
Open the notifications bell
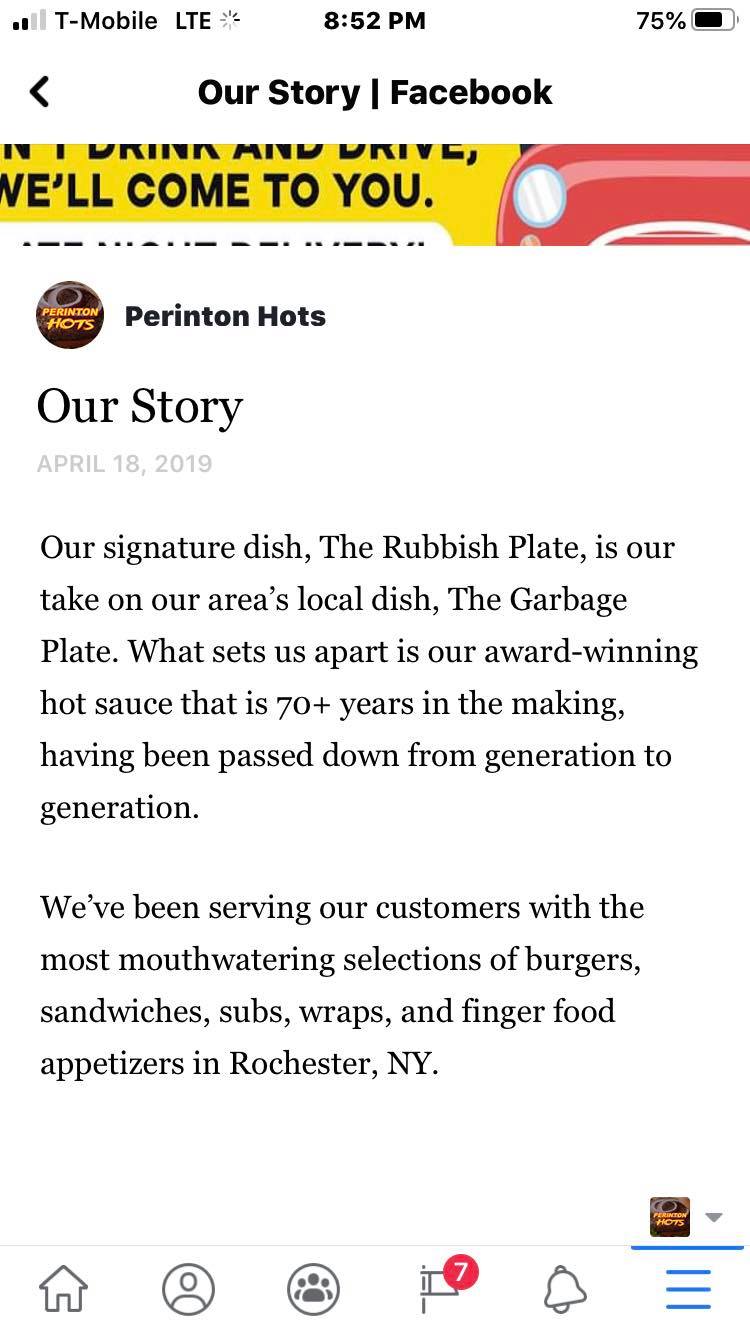564,1290
